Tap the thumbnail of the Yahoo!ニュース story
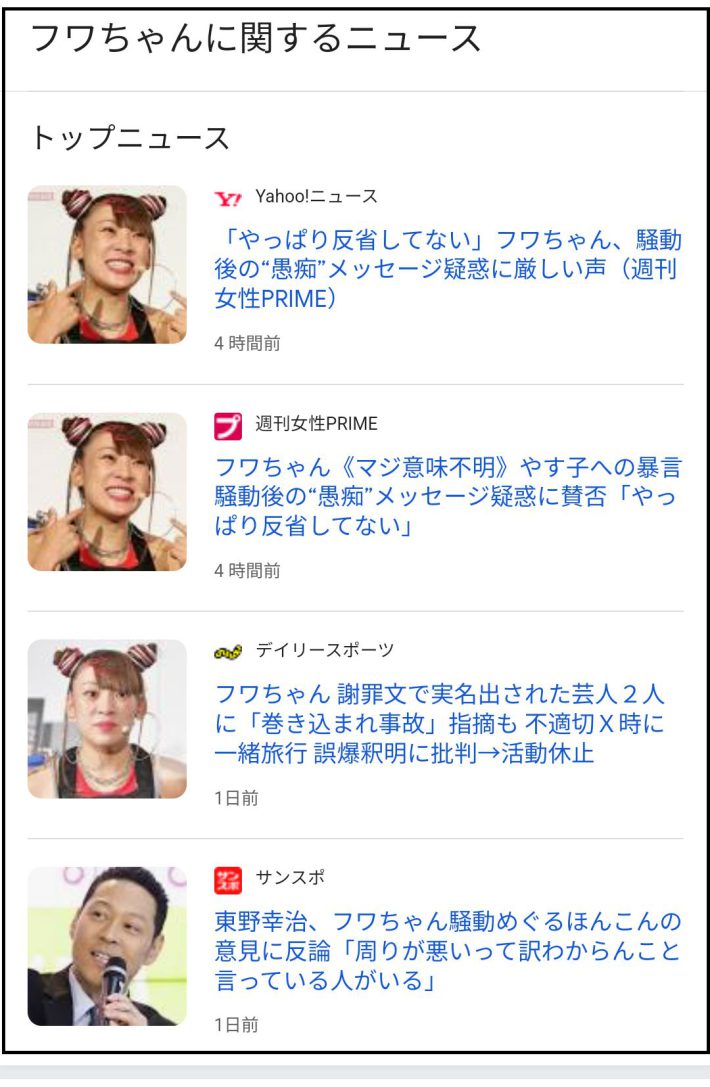This screenshot has width=710, height=1087. [107, 265]
